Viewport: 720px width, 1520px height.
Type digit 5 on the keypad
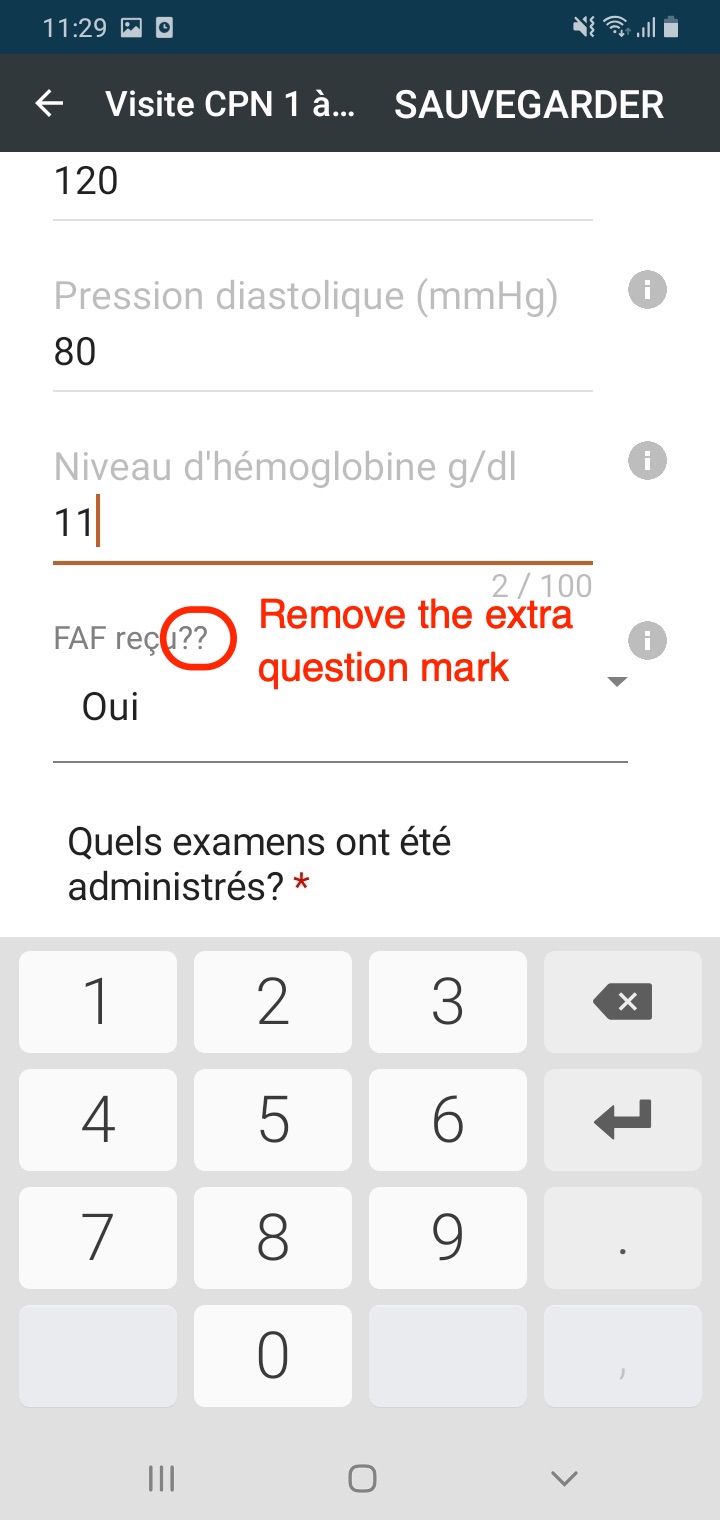(x=273, y=1120)
